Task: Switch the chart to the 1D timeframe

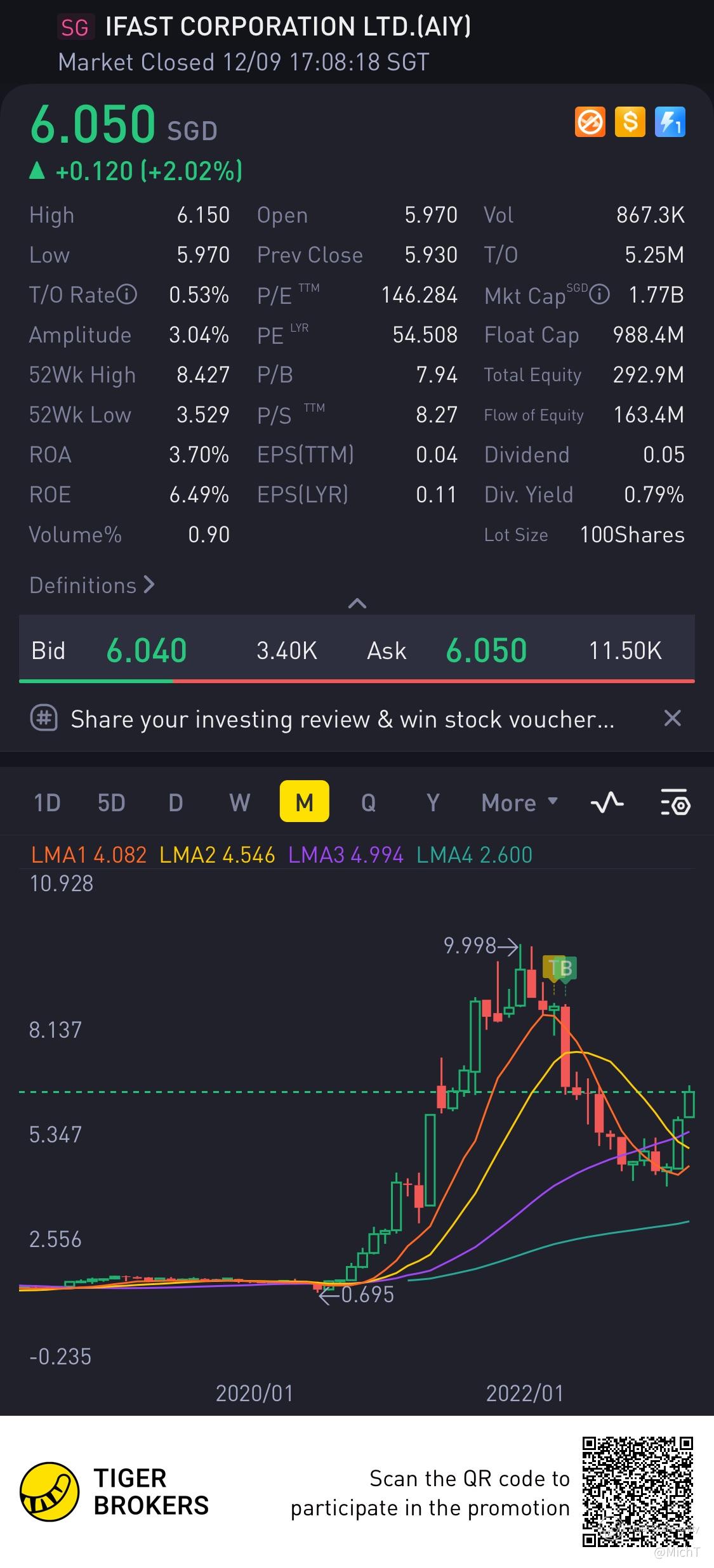Action: coord(47,803)
